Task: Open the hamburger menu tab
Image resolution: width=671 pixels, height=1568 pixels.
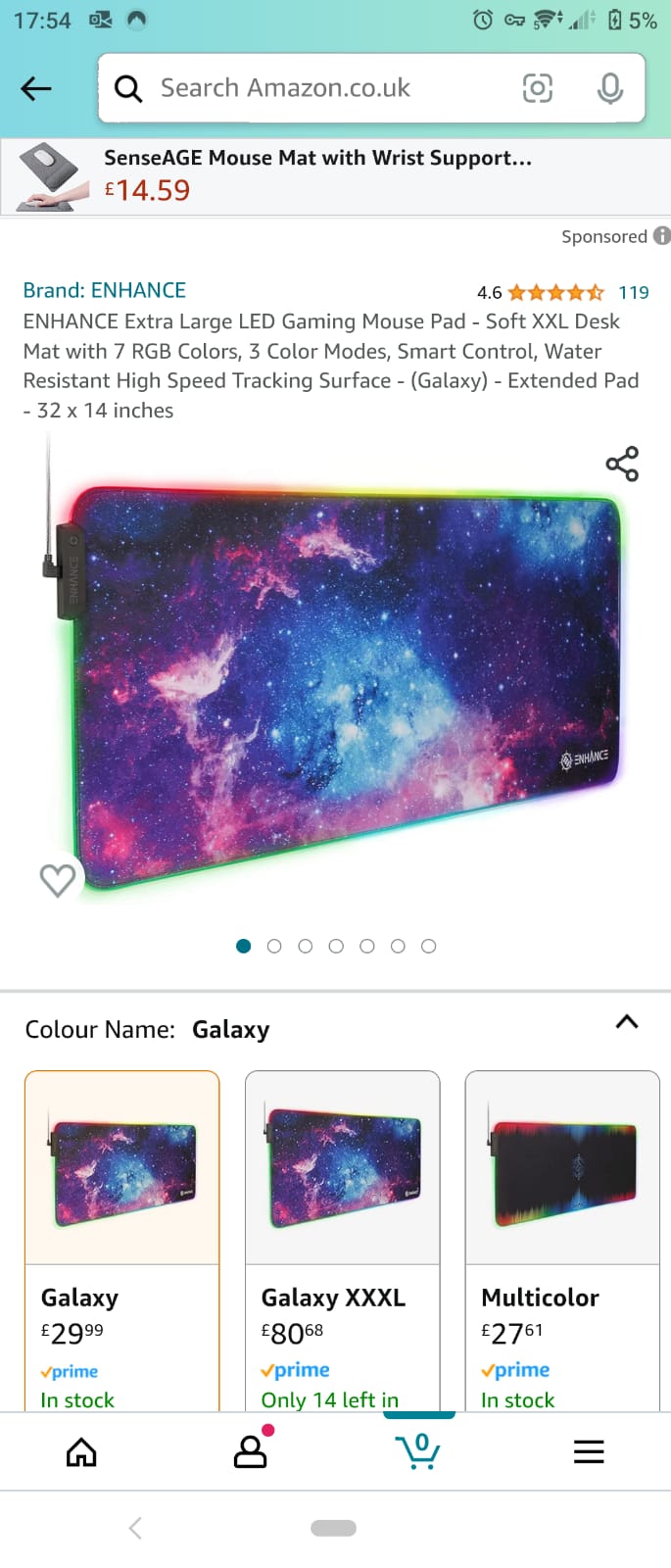Action: 589,1451
